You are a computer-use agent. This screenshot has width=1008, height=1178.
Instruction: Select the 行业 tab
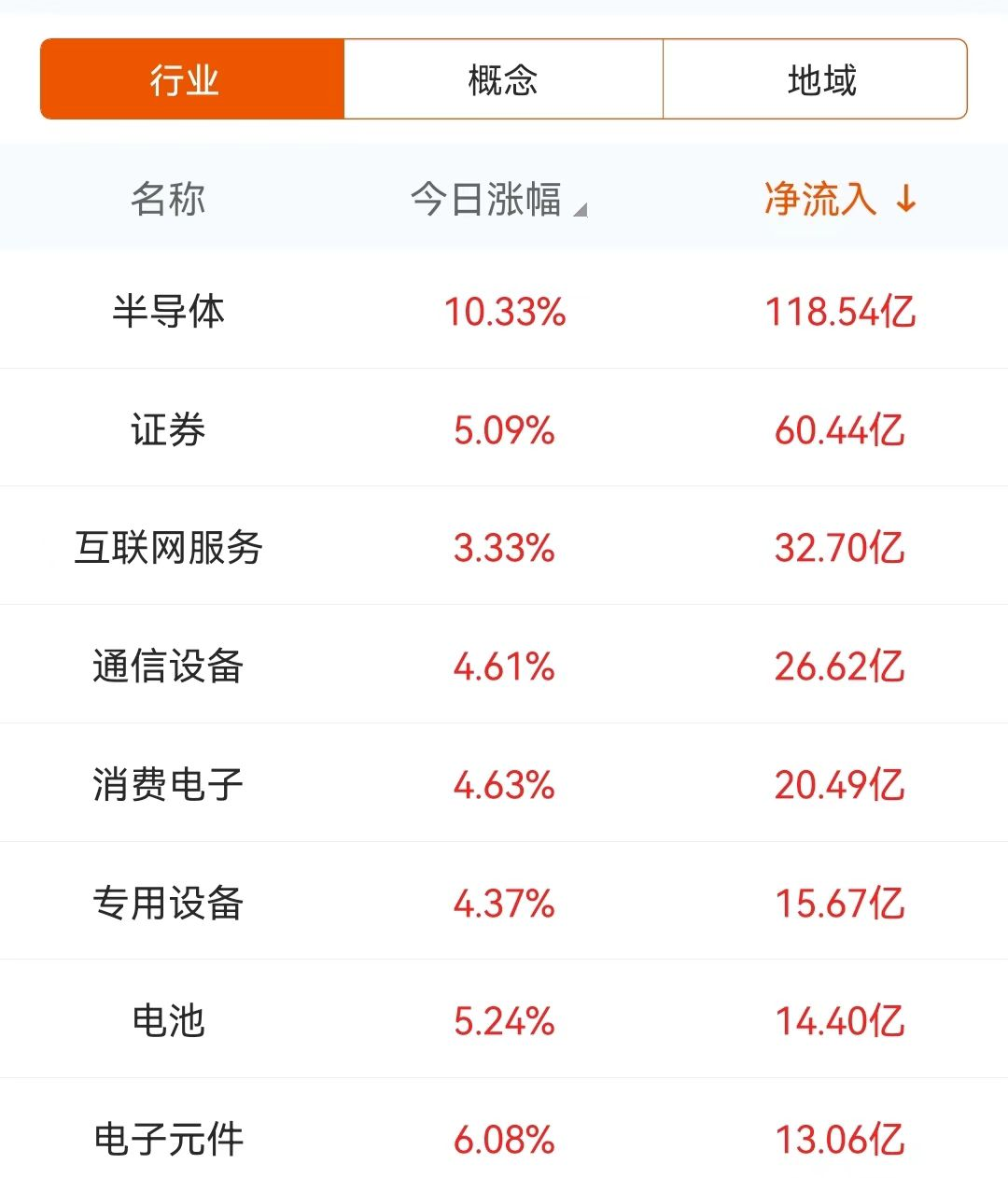point(185,79)
